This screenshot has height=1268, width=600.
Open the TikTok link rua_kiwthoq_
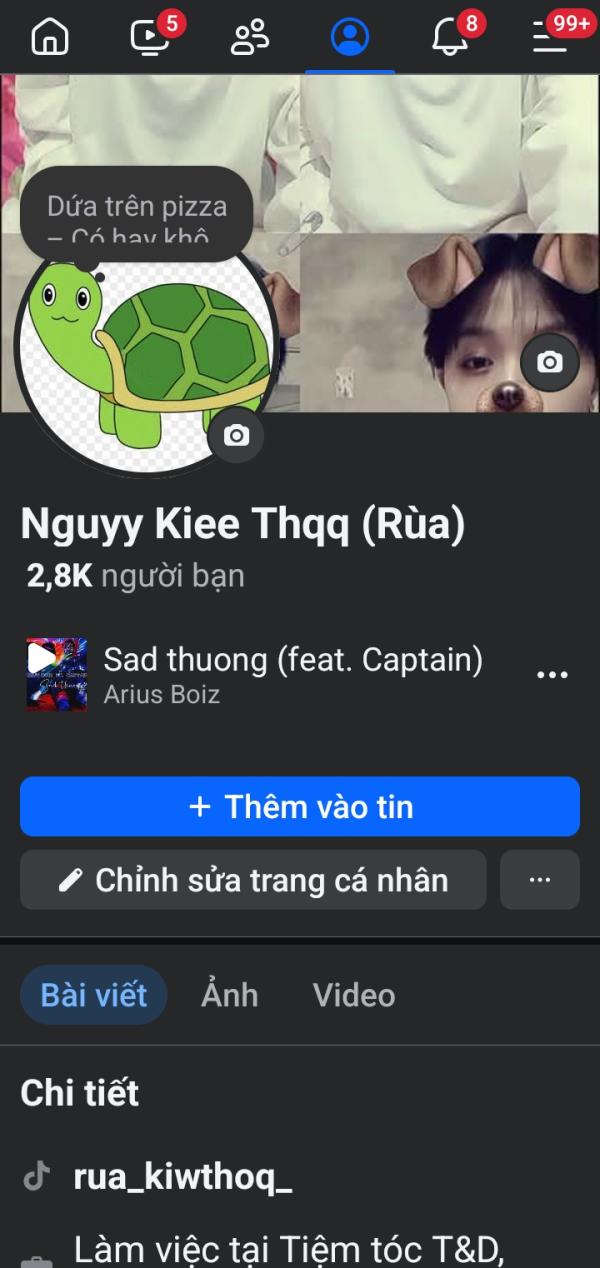point(183,1177)
